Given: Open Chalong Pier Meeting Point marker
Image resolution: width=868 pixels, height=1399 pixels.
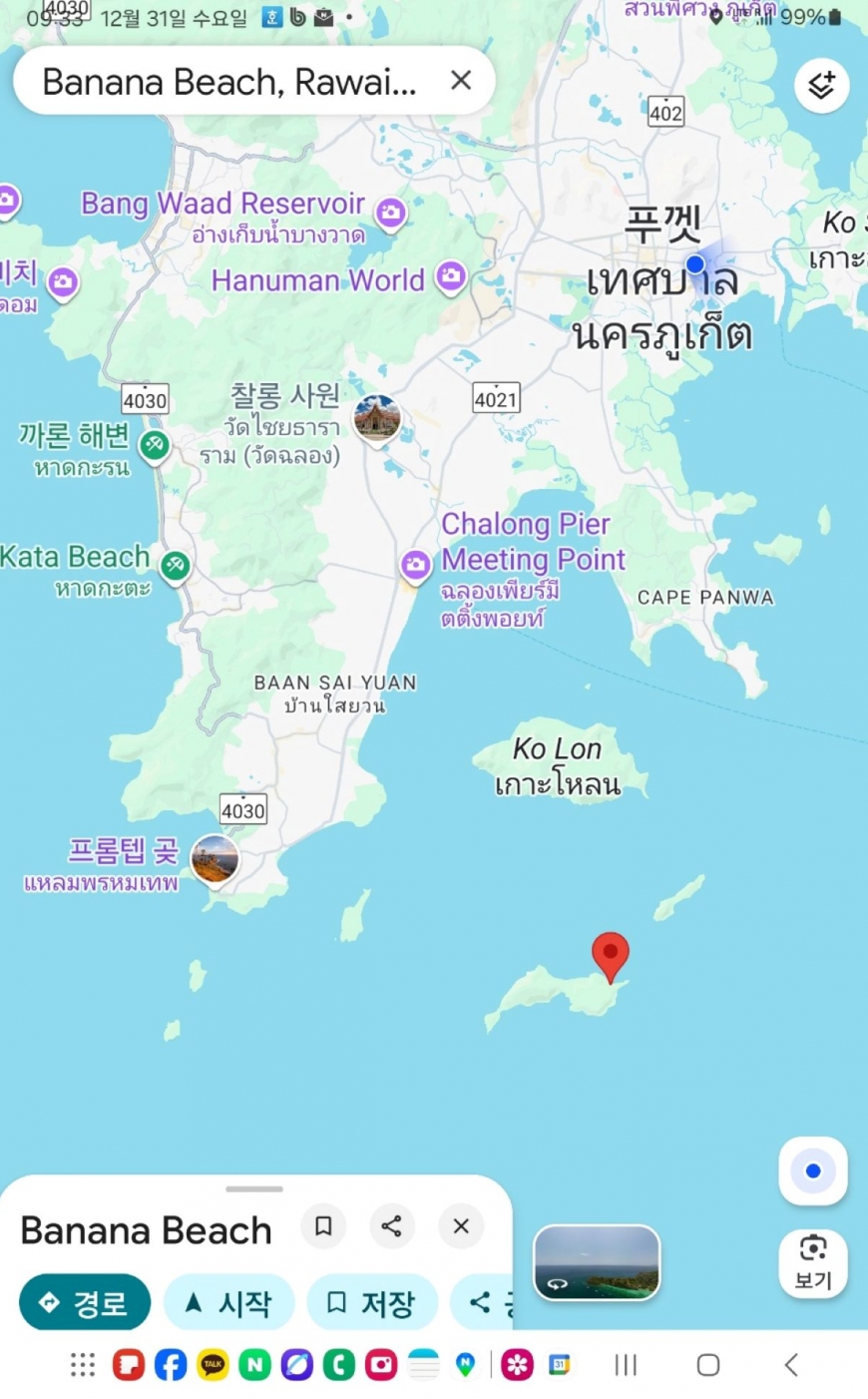Looking at the screenshot, I should 416,565.
